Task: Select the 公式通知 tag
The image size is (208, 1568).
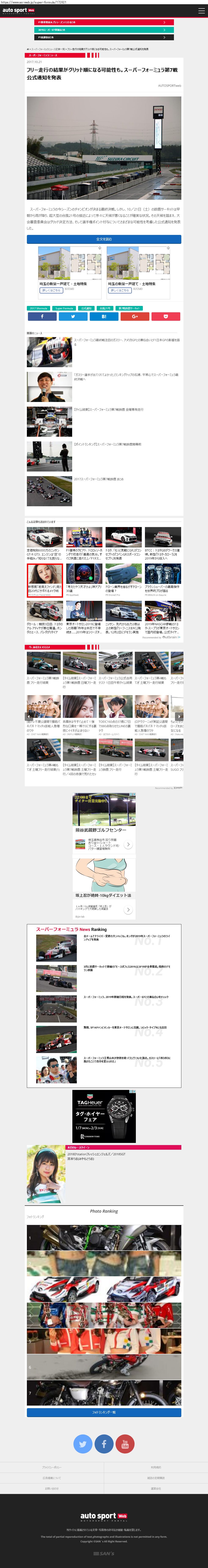Action: (x=86, y=309)
